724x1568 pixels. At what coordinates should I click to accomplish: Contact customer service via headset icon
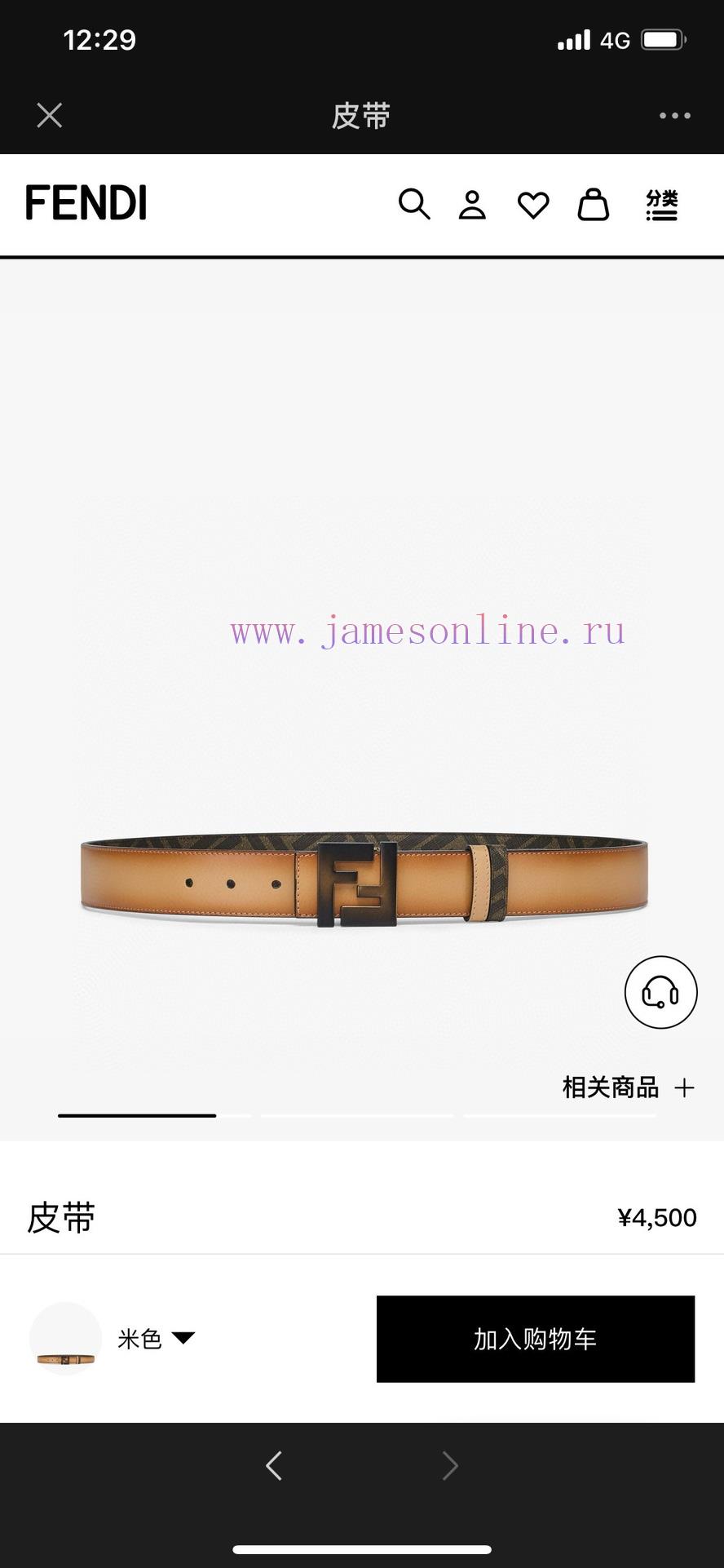coord(660,992)
